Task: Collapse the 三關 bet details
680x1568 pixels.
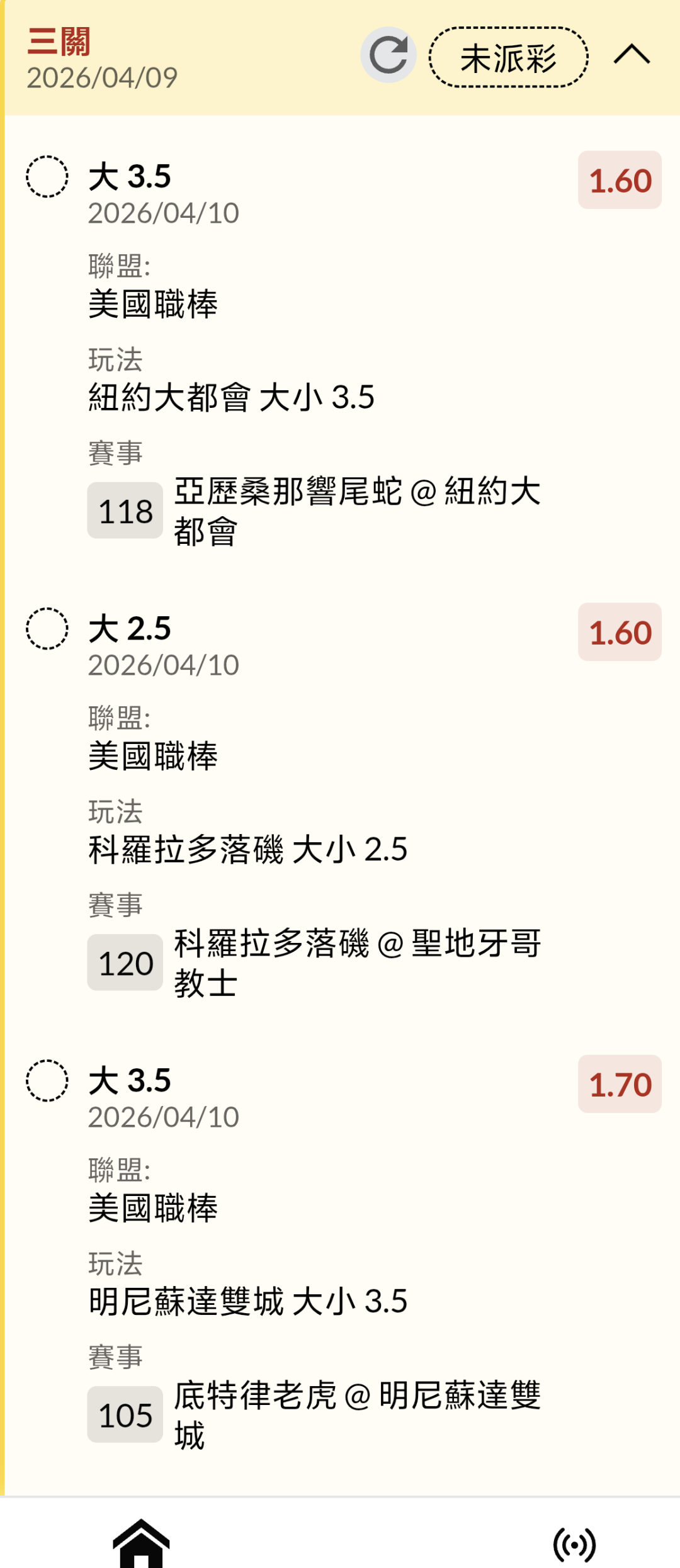Action: click(x=632, y=55)
